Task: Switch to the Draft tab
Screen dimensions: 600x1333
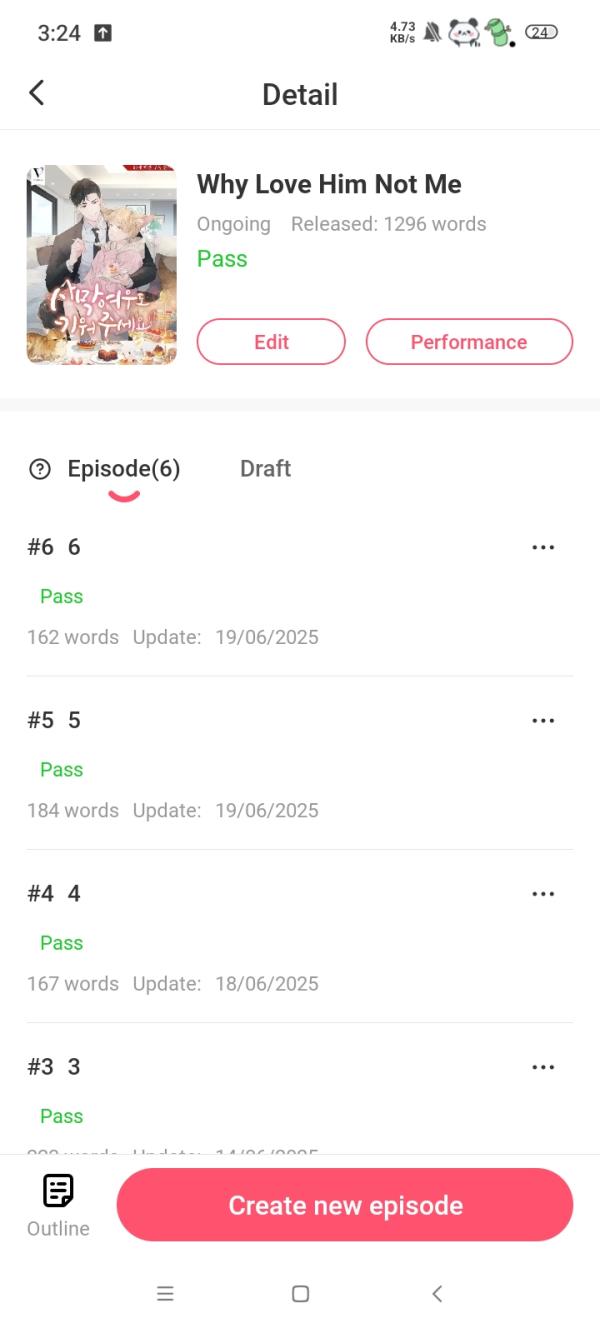Action: [265, 468]
